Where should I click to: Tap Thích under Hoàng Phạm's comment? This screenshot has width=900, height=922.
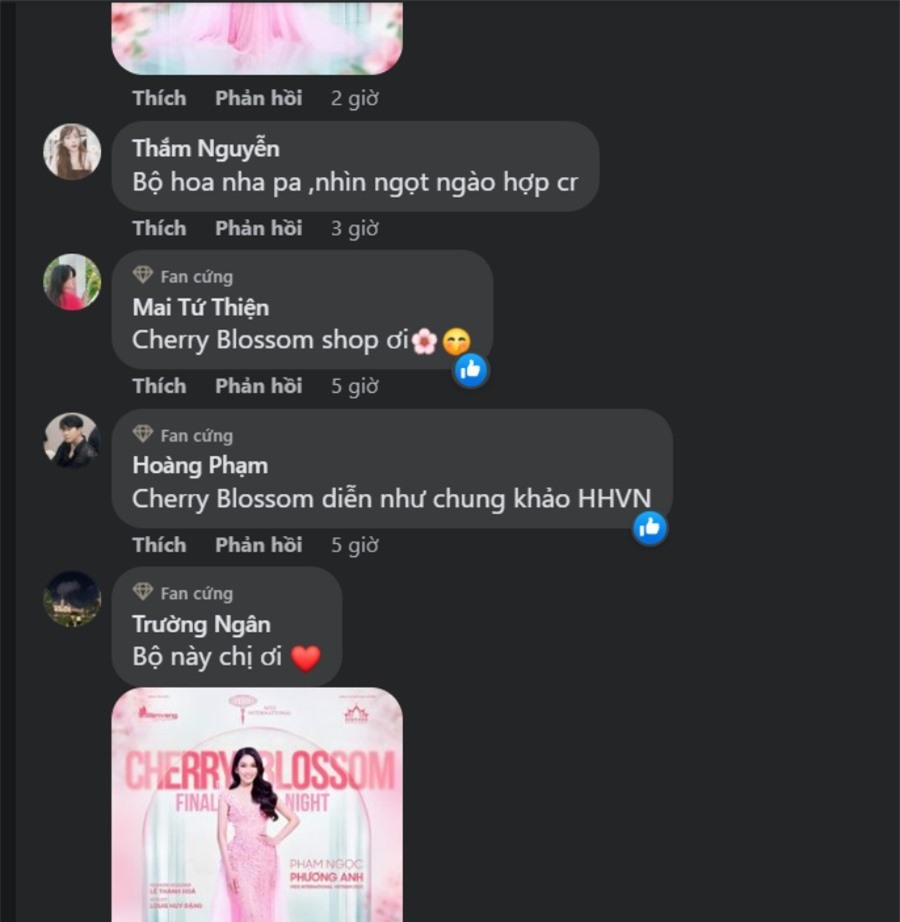[159, 545]
